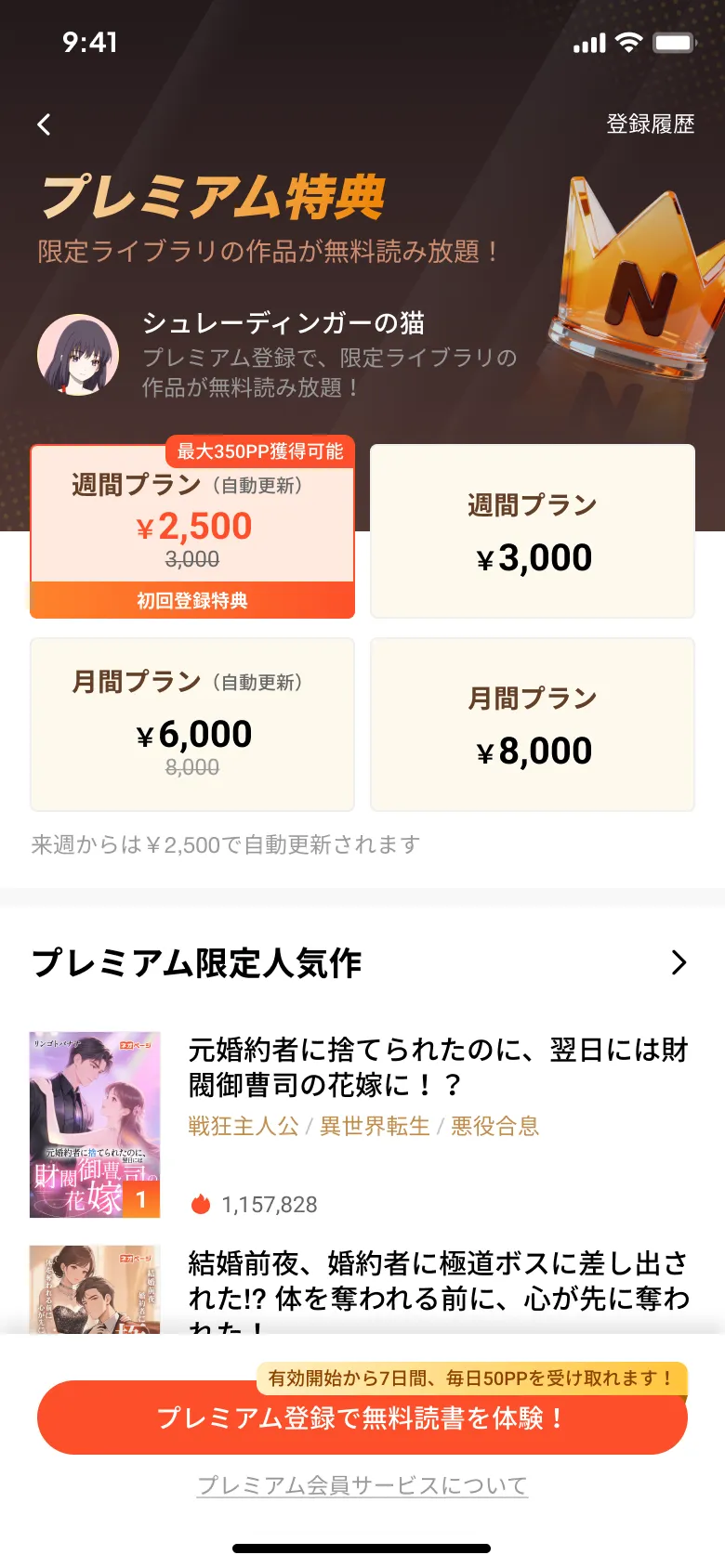Open プレミアム会員サービスについて link
The height and width of the screenshot is (1568, 725).
362,1485
